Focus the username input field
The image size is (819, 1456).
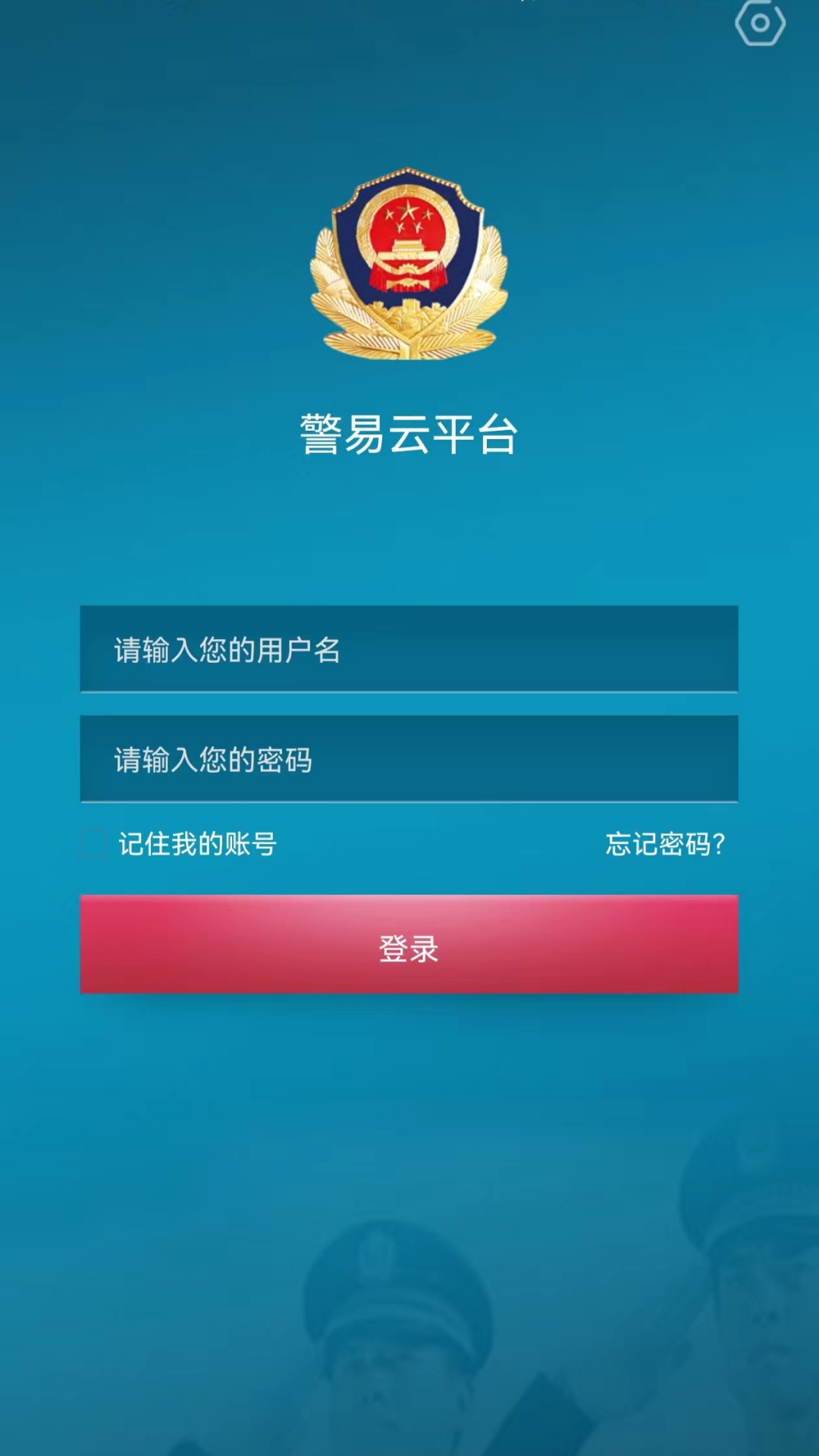(409, 649)
